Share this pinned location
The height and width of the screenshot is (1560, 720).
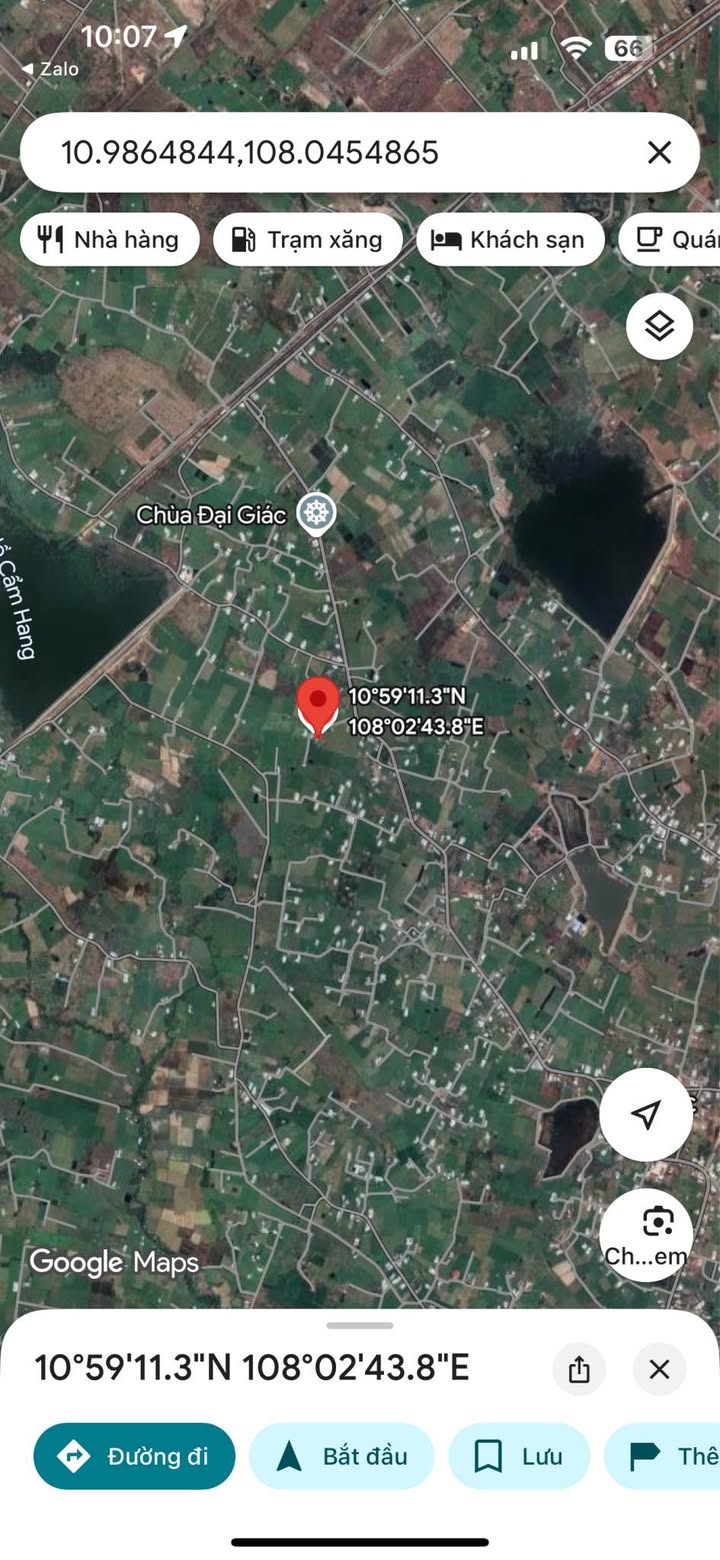click(579, 1369)
